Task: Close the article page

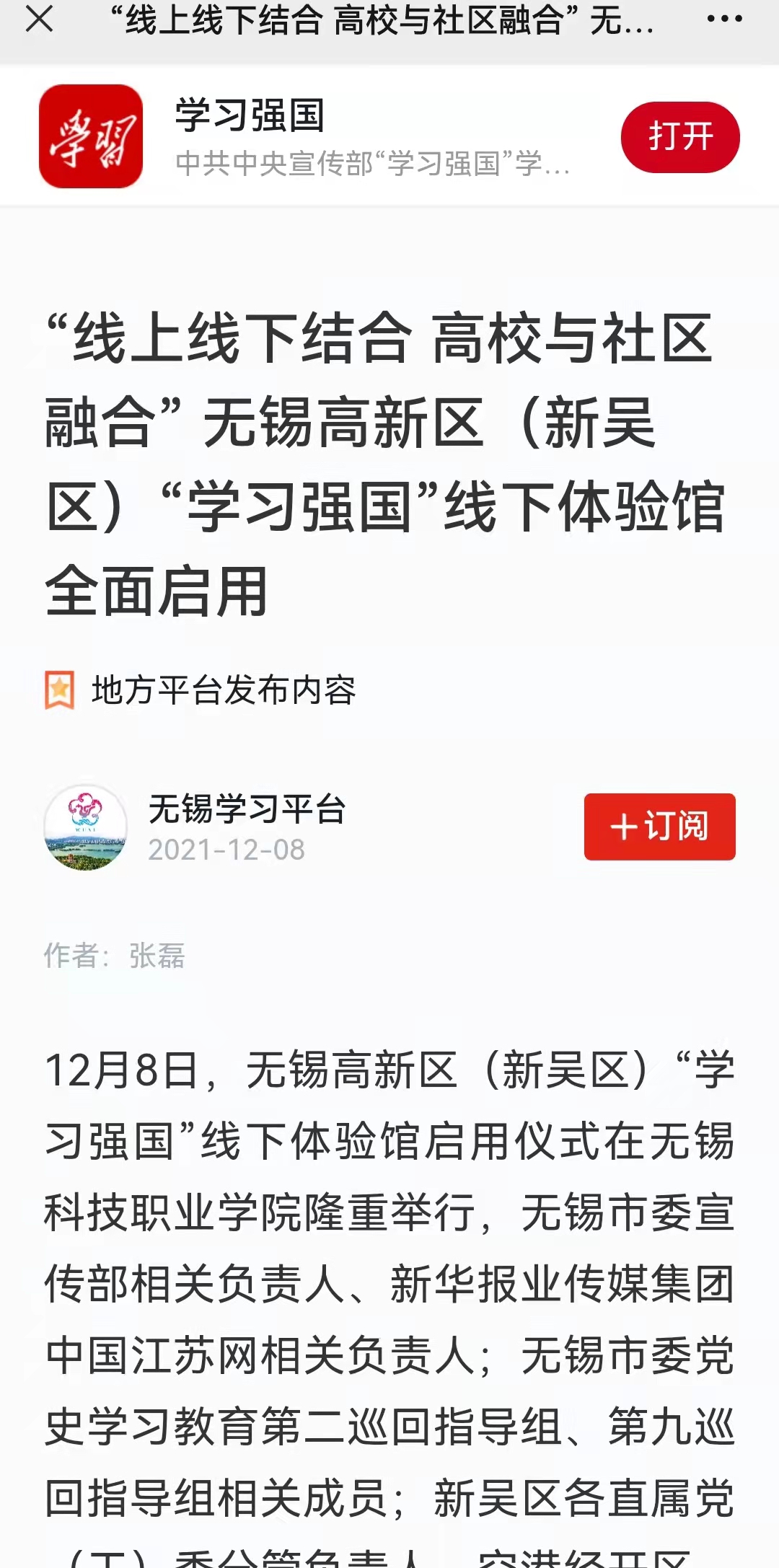Action: pos(39,19)
